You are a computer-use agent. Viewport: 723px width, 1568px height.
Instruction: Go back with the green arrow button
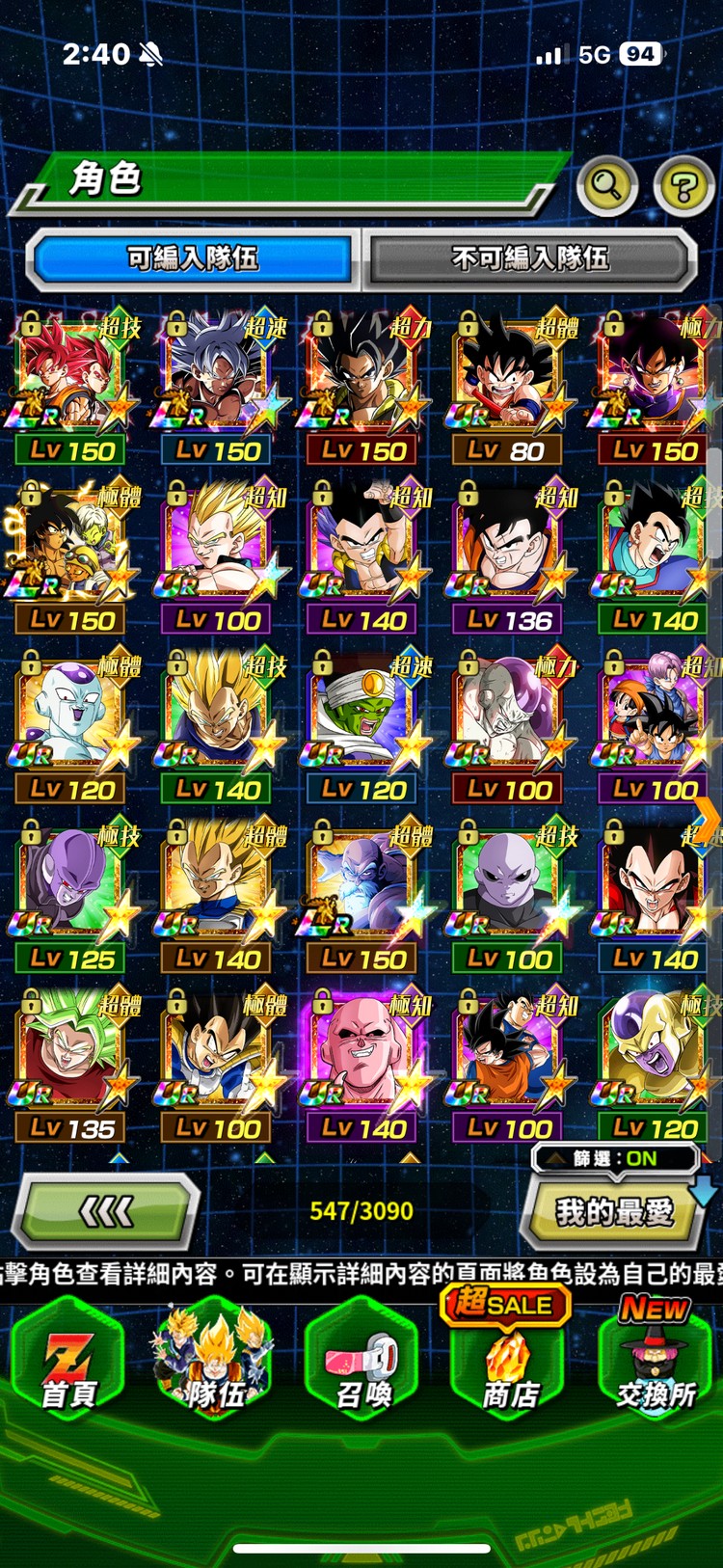105,1212
